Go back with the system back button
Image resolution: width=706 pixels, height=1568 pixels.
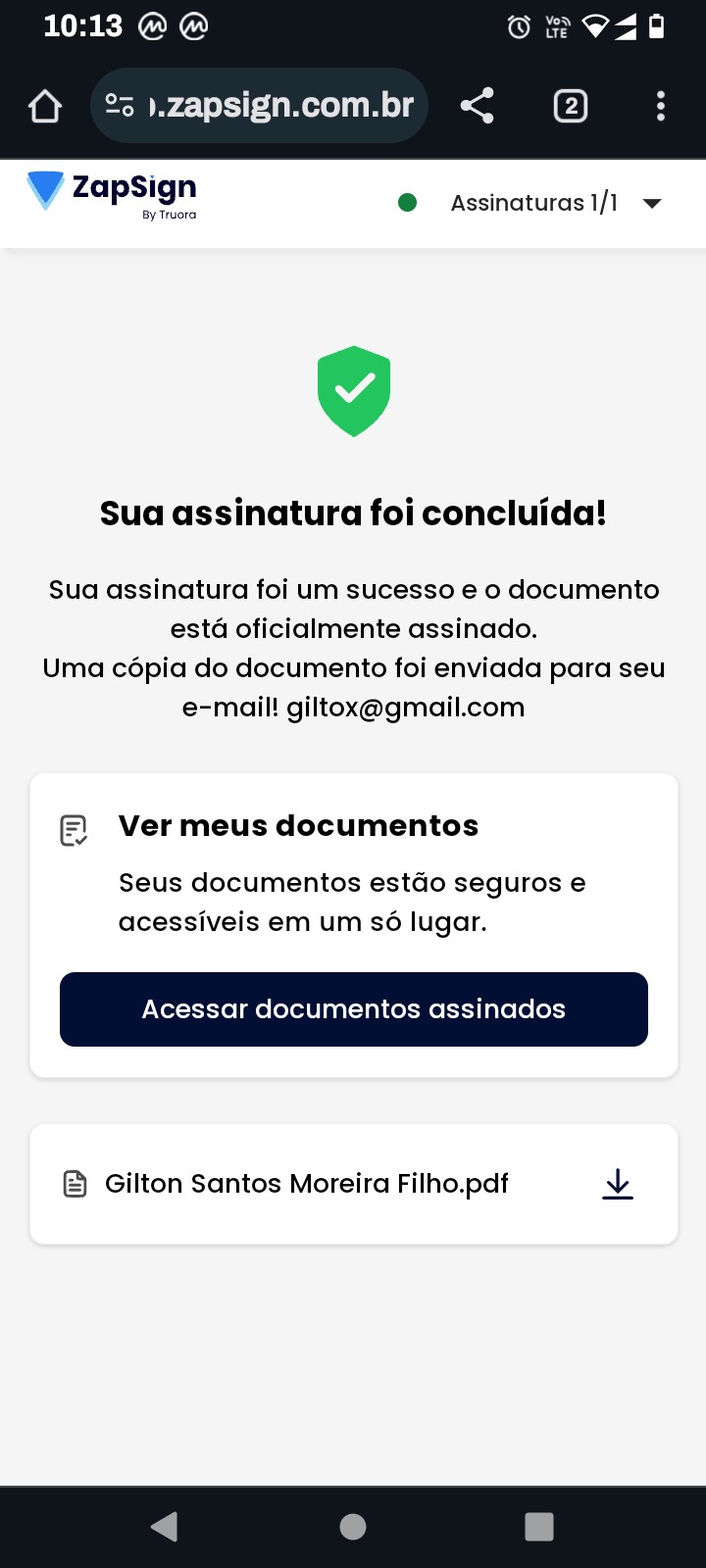click(164, 1526)
